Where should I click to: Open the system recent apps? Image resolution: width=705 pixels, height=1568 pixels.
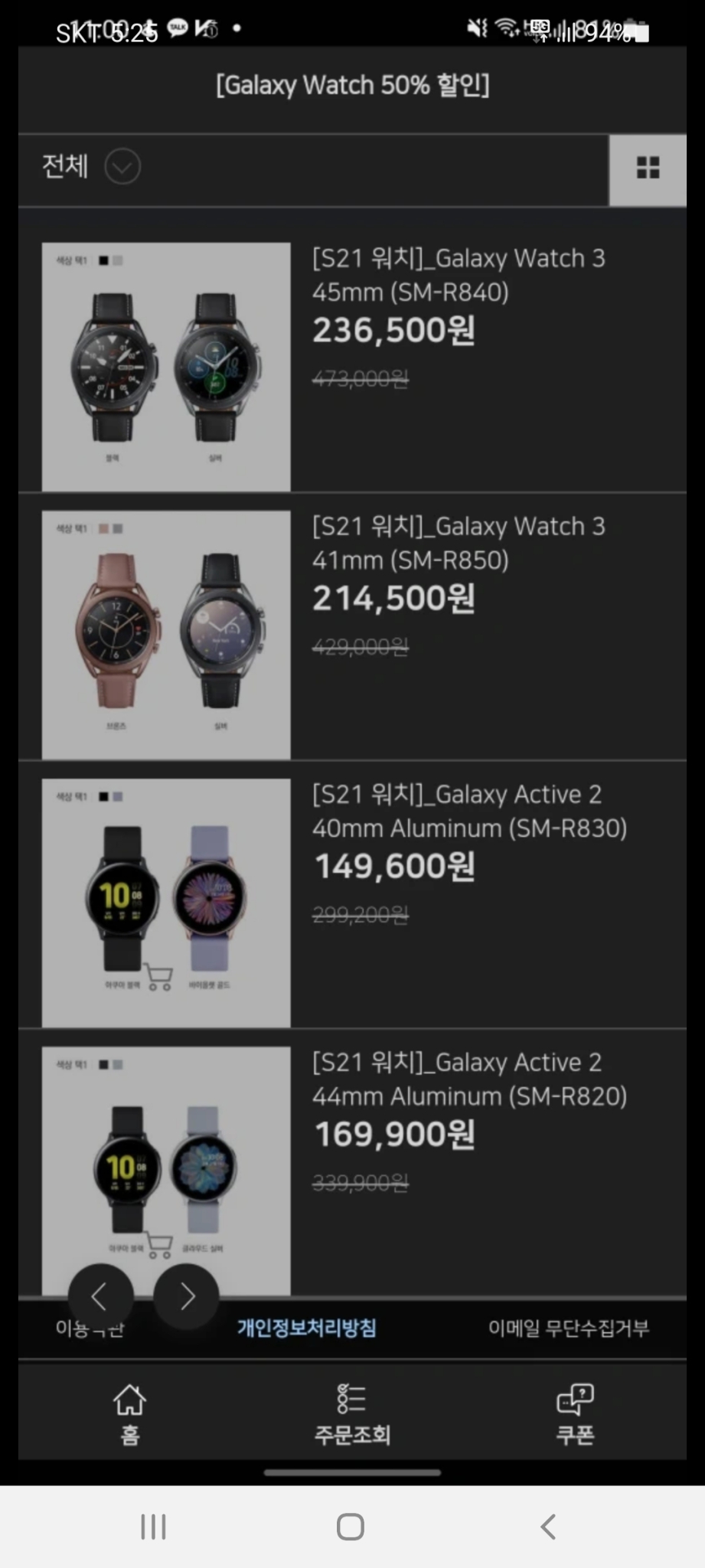[153, 1527]
